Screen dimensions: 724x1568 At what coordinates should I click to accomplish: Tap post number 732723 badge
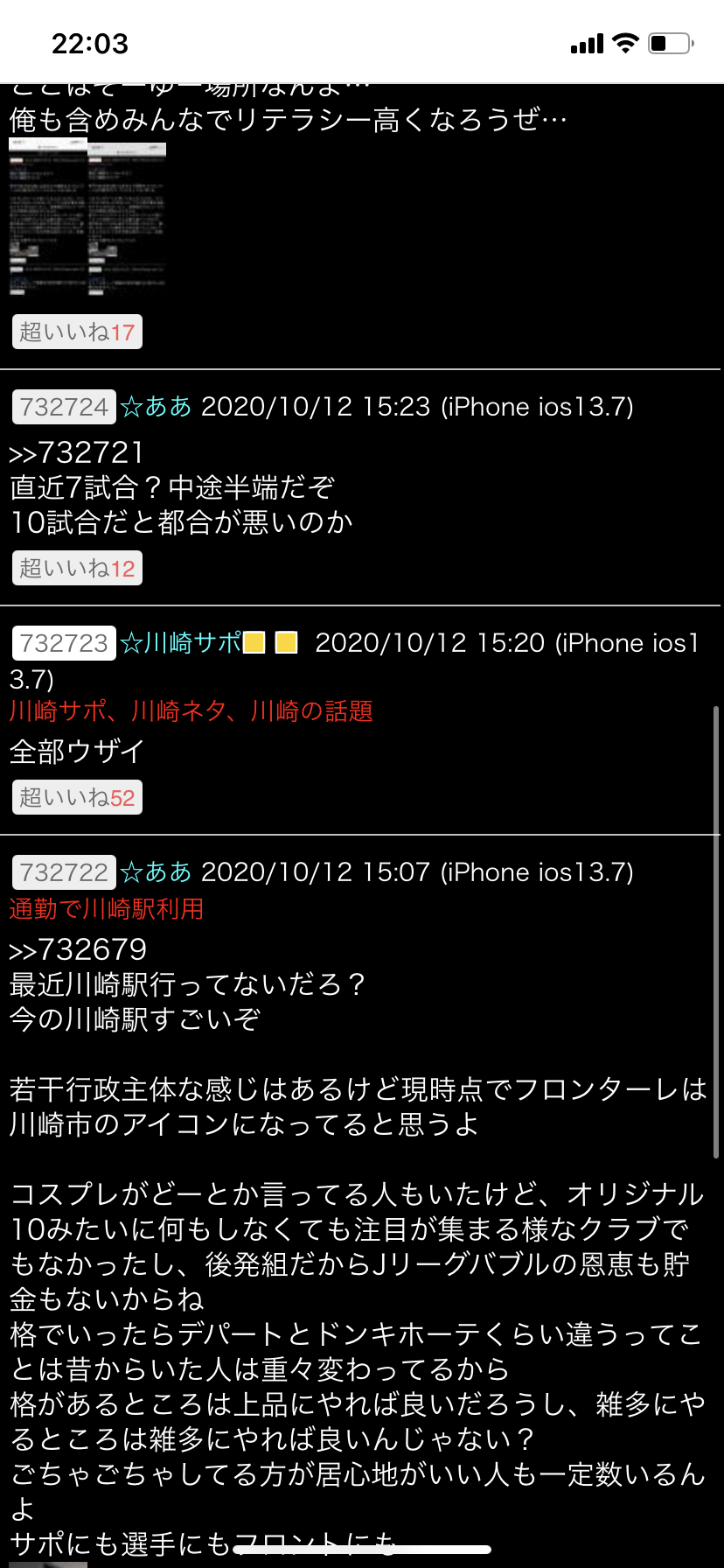coord(64,643)
